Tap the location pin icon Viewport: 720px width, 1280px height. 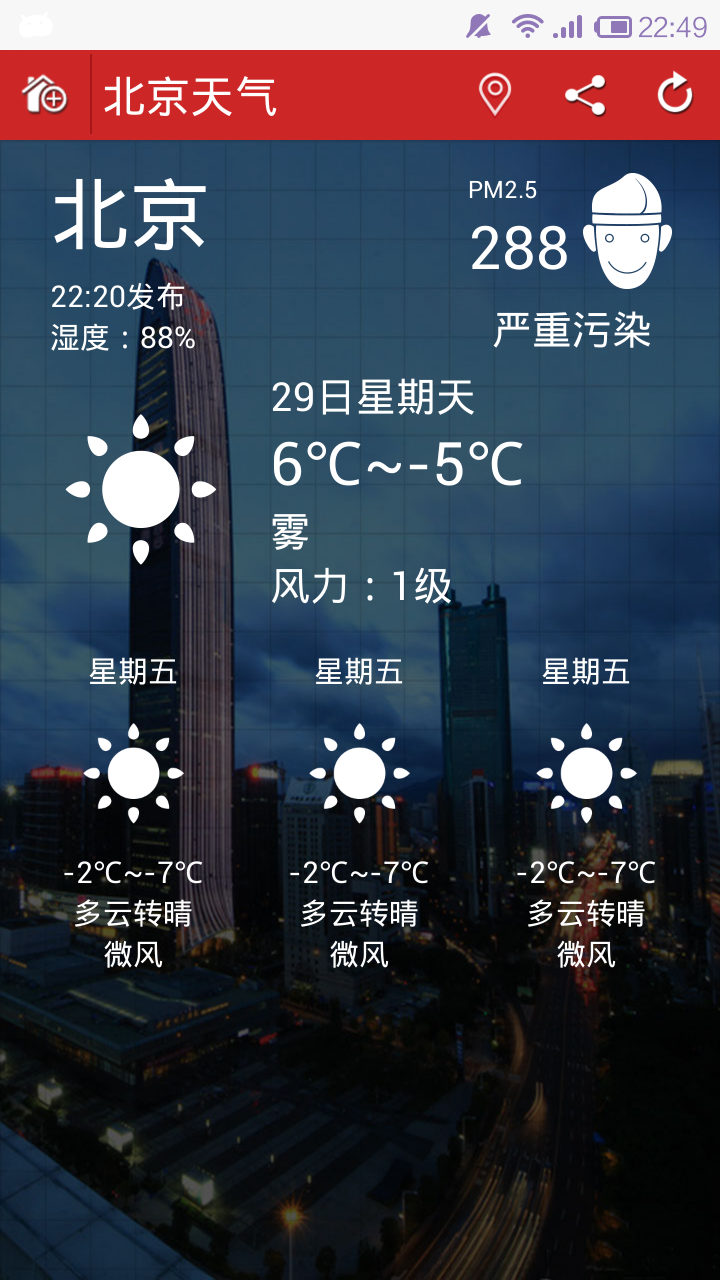click(494, 95)
